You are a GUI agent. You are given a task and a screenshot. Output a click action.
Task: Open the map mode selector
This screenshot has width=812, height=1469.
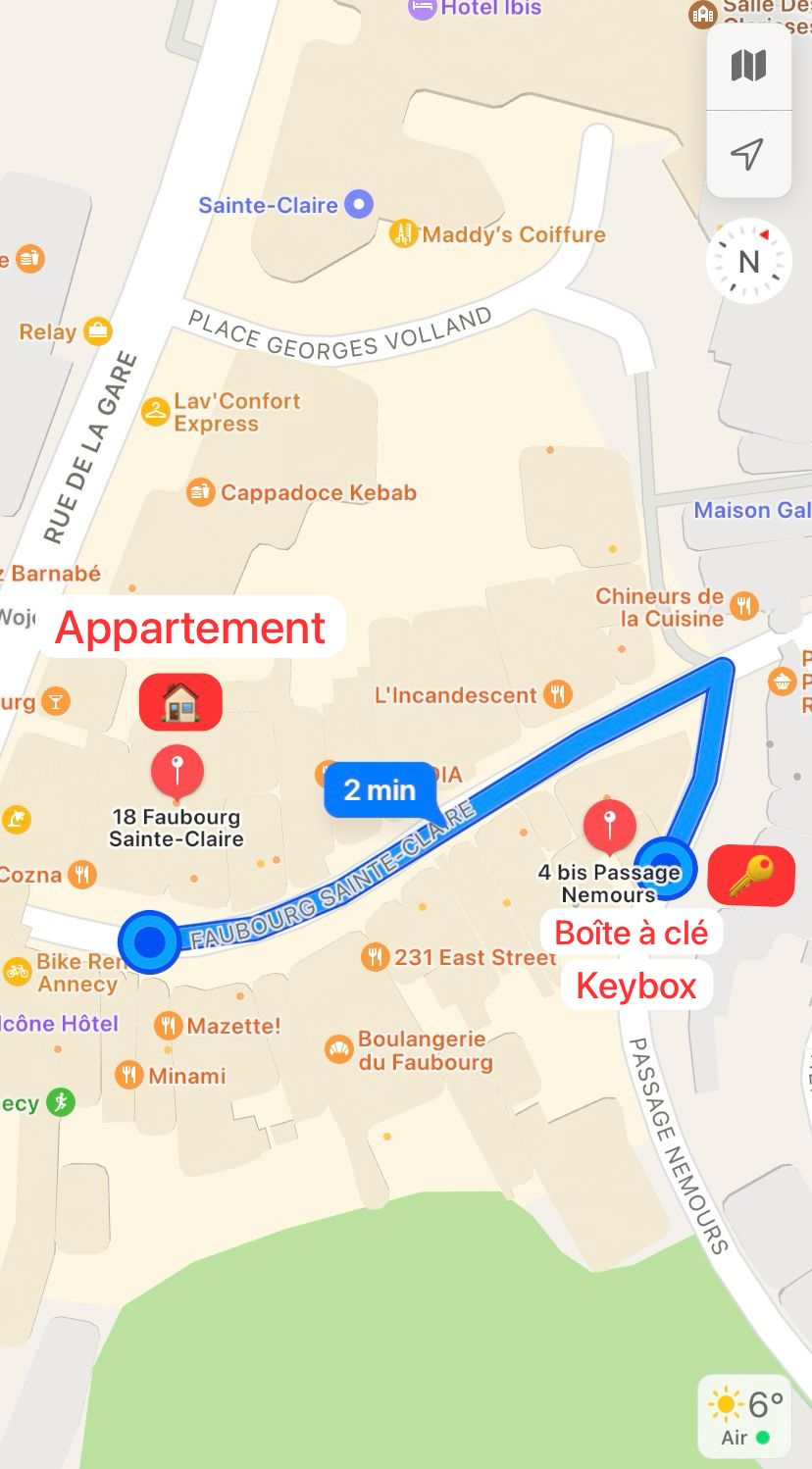tap(748, 67)
